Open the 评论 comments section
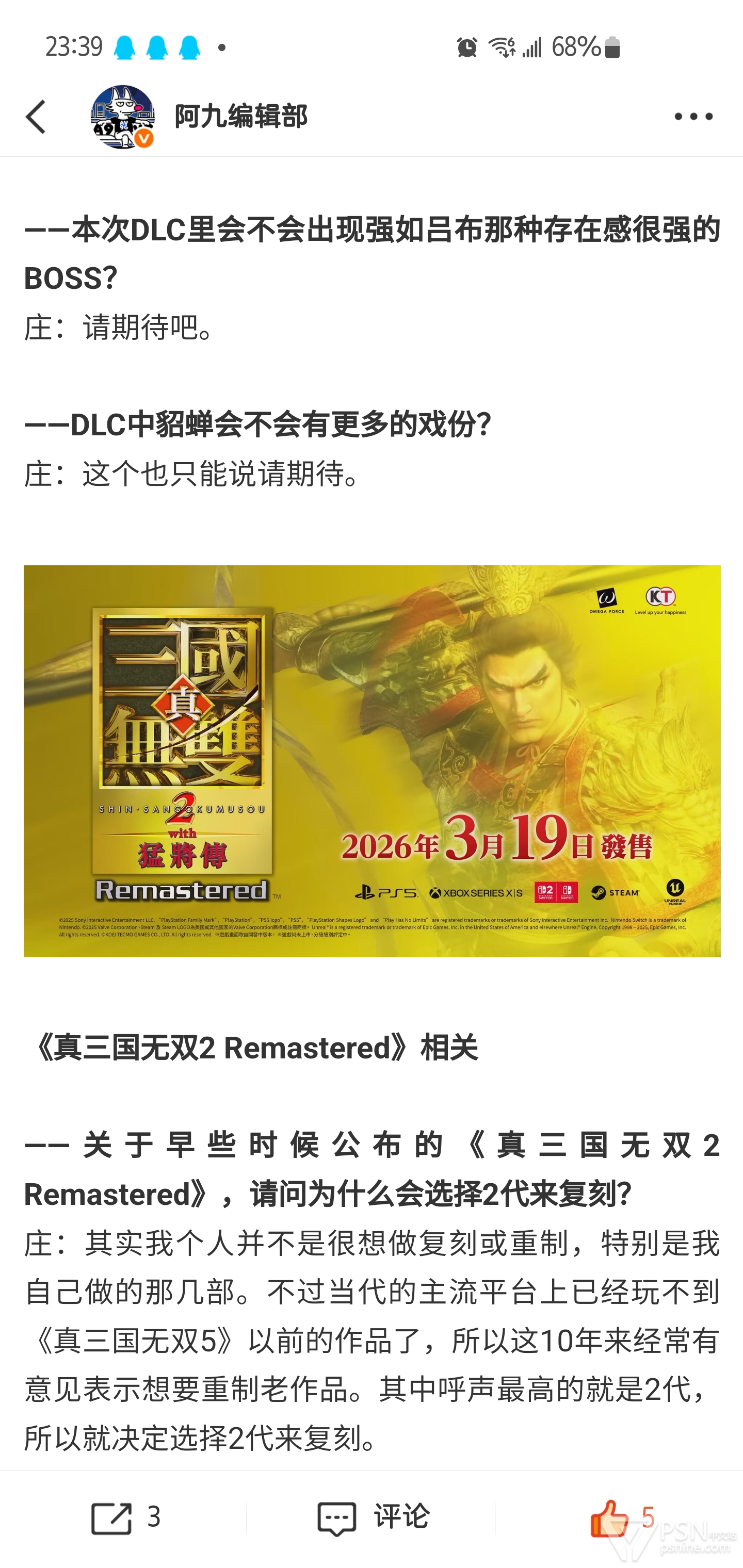Image resolution: width=743 pixels, height=1568 pixels. [x=372, y=1517]
